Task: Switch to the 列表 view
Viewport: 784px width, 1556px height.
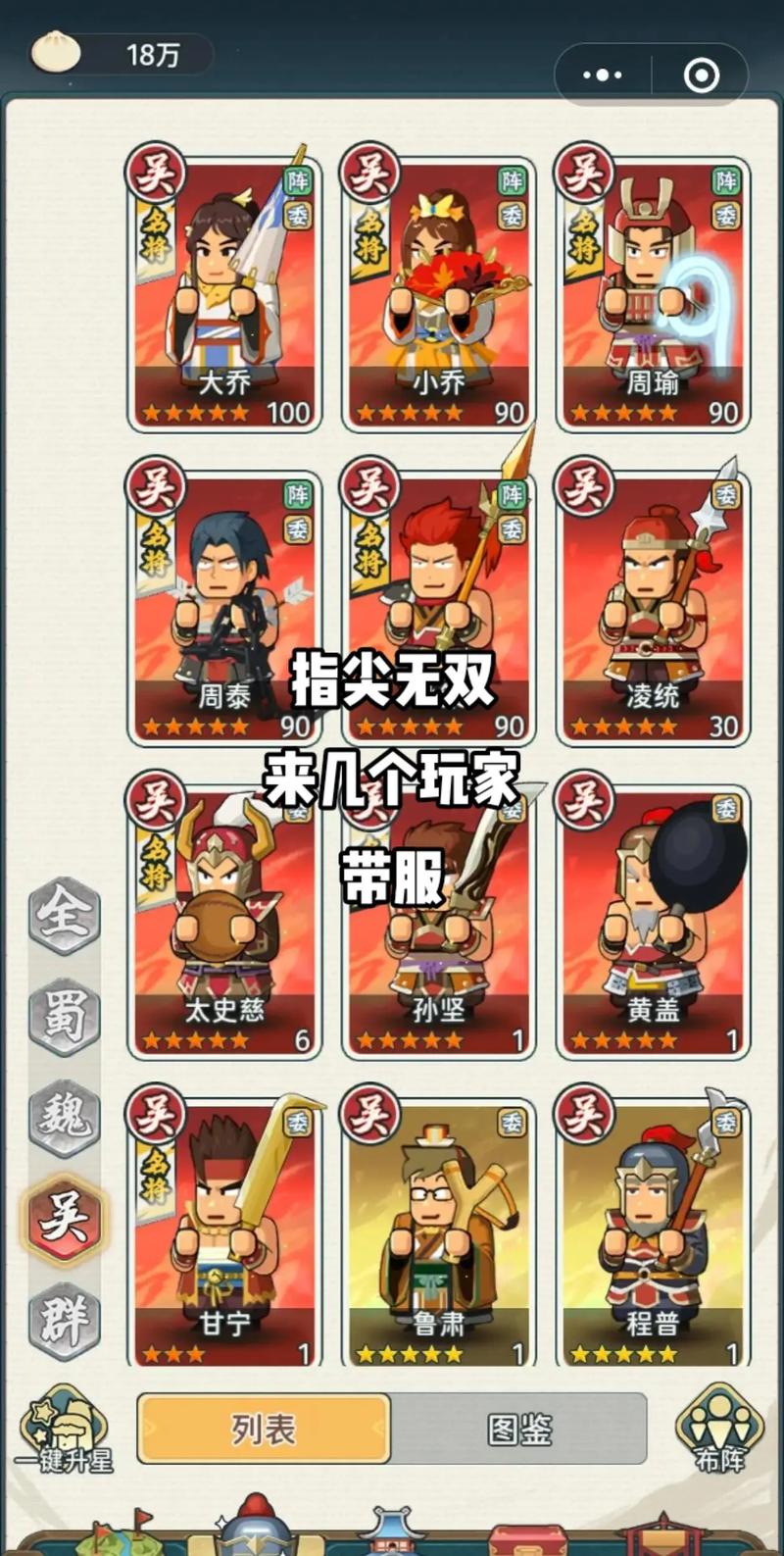Action: (264, 1429)
